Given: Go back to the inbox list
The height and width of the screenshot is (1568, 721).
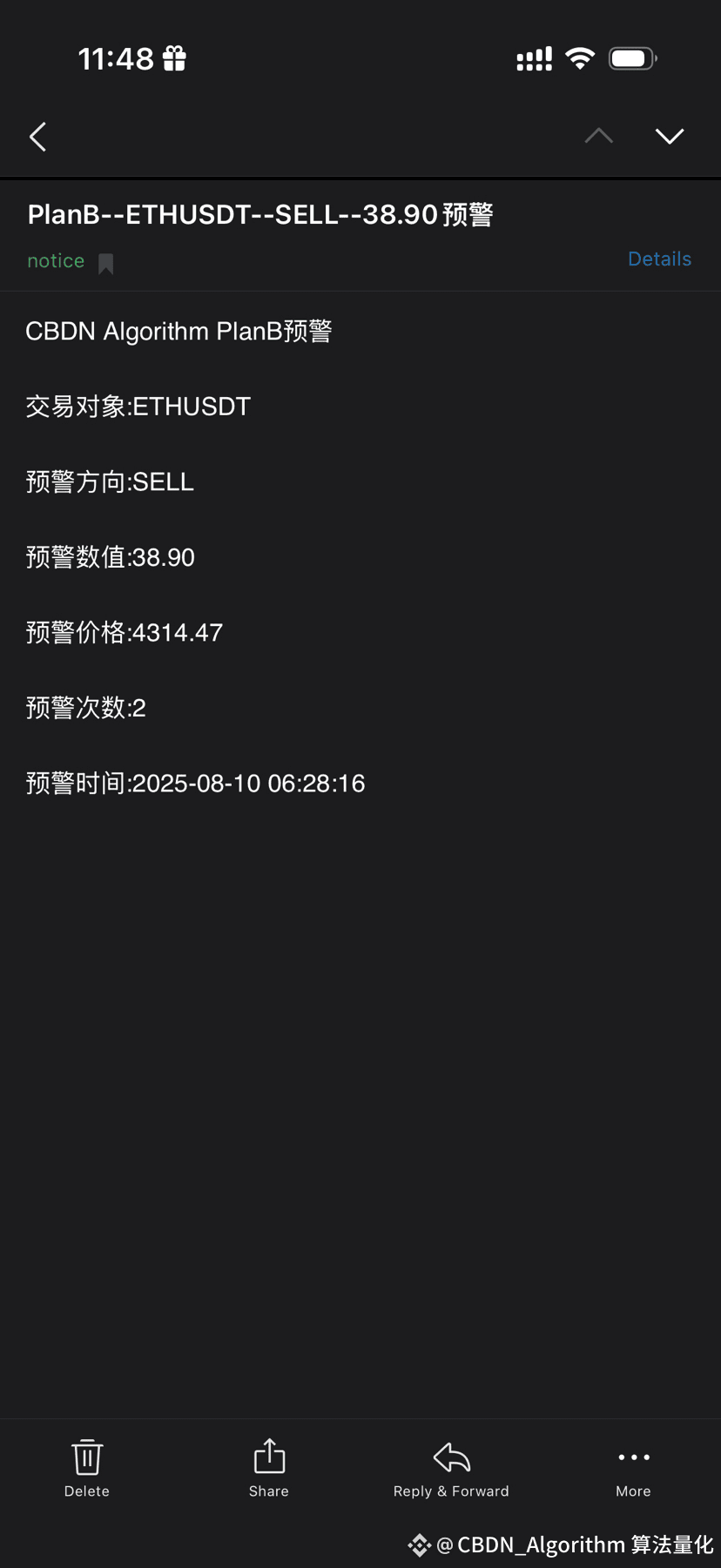Looking at the screenshot, I should 37,137.
